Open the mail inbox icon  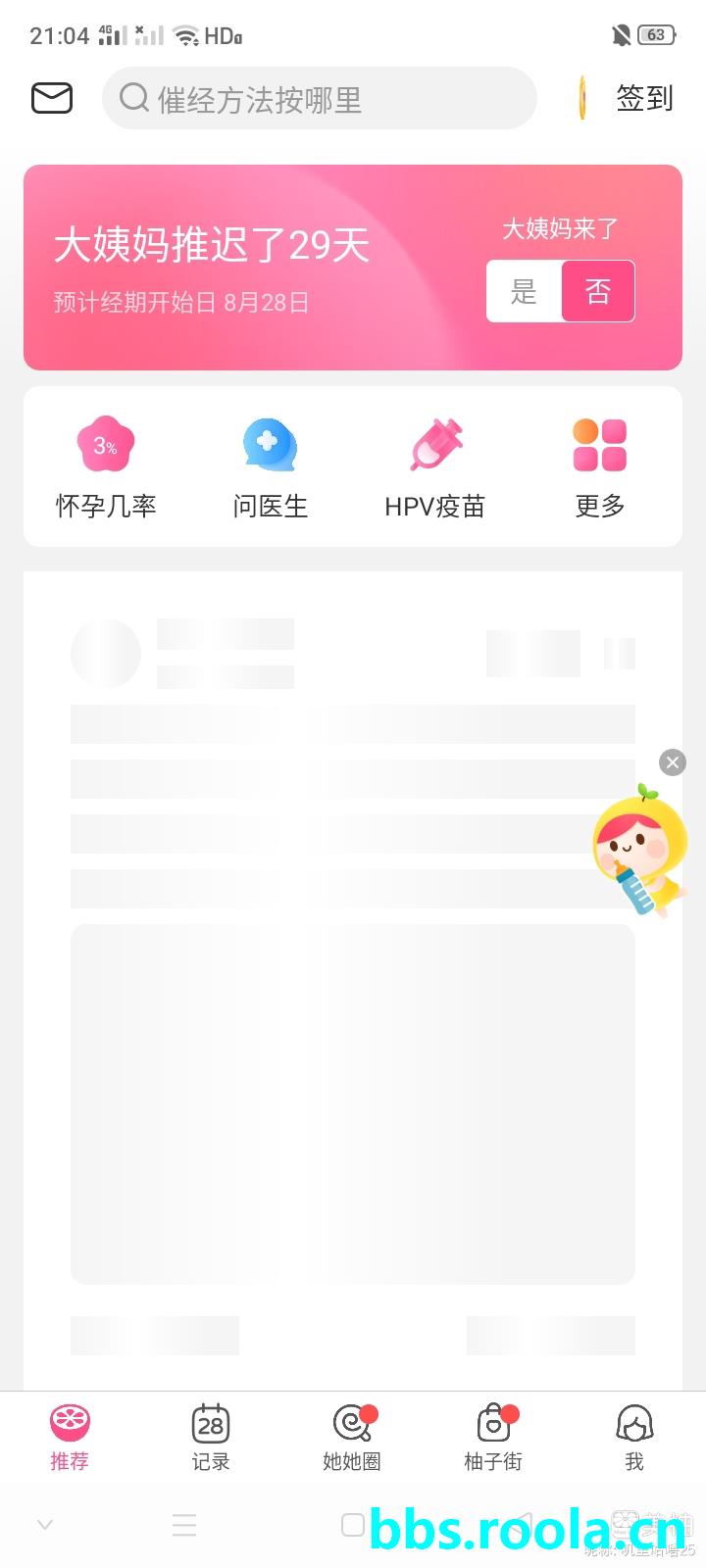pyautogui.click(x=52, y=98)
